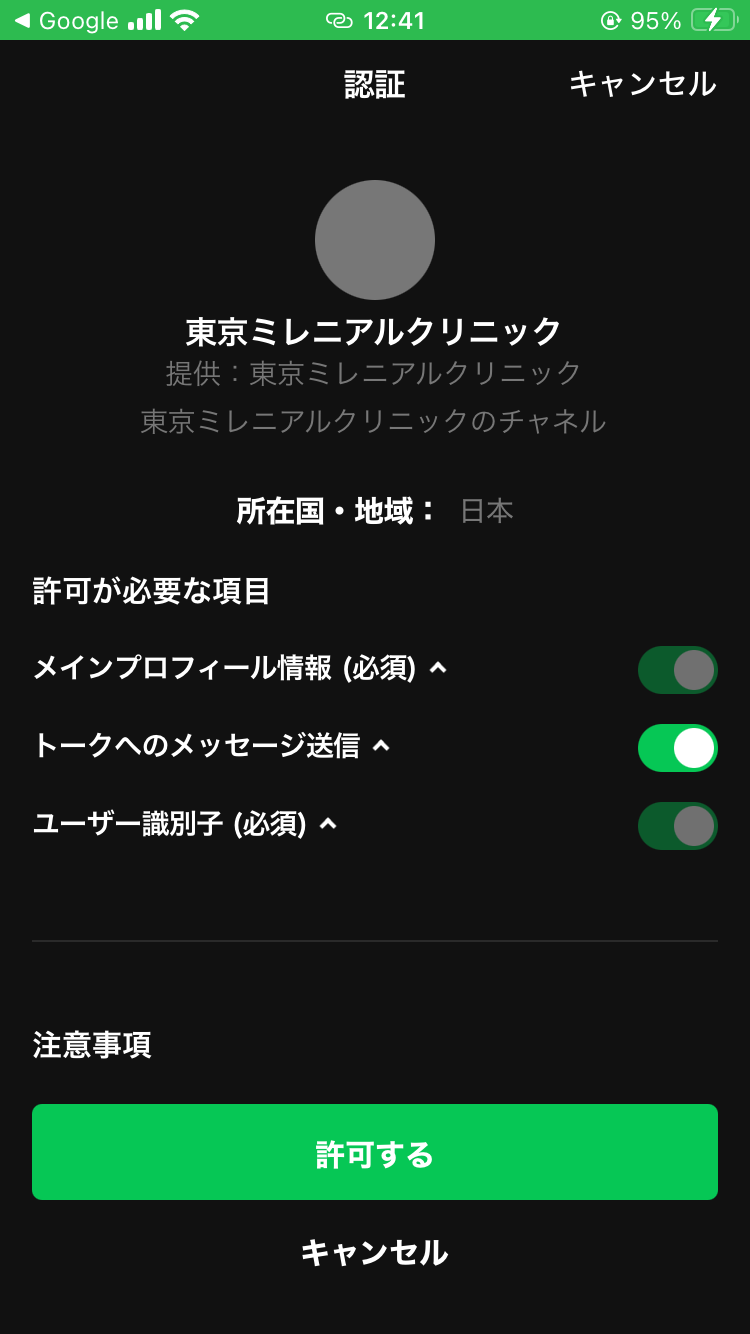The image size is (750, 1334).
Task: Disable the トークへのメッセージ送信 switch
Action: click(678, 748)
